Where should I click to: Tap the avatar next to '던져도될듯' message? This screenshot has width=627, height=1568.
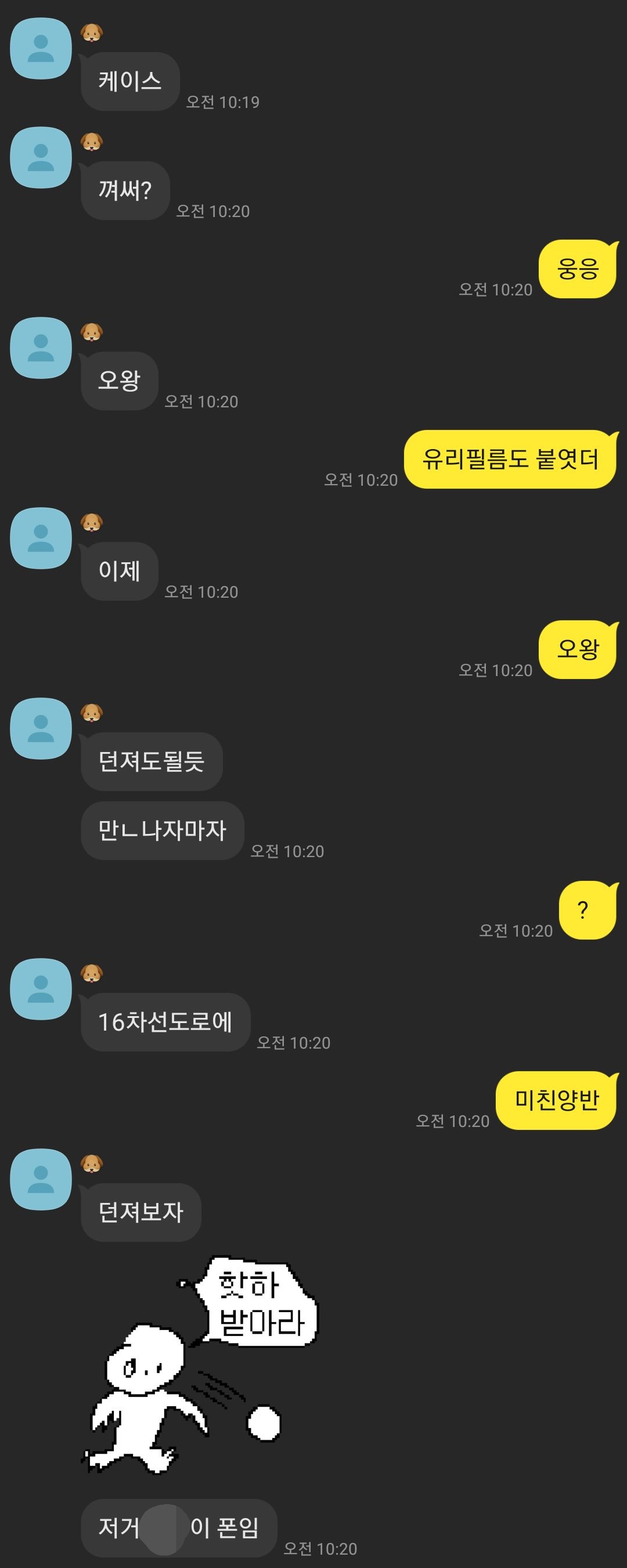pos(41,729)
